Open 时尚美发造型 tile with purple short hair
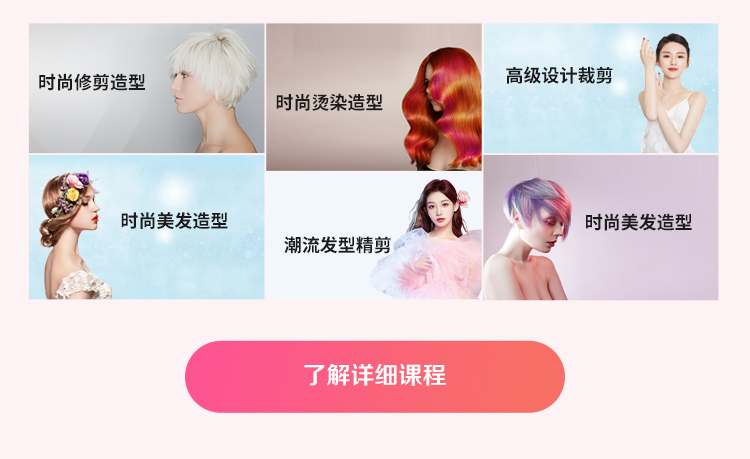 tap(600, 227)
